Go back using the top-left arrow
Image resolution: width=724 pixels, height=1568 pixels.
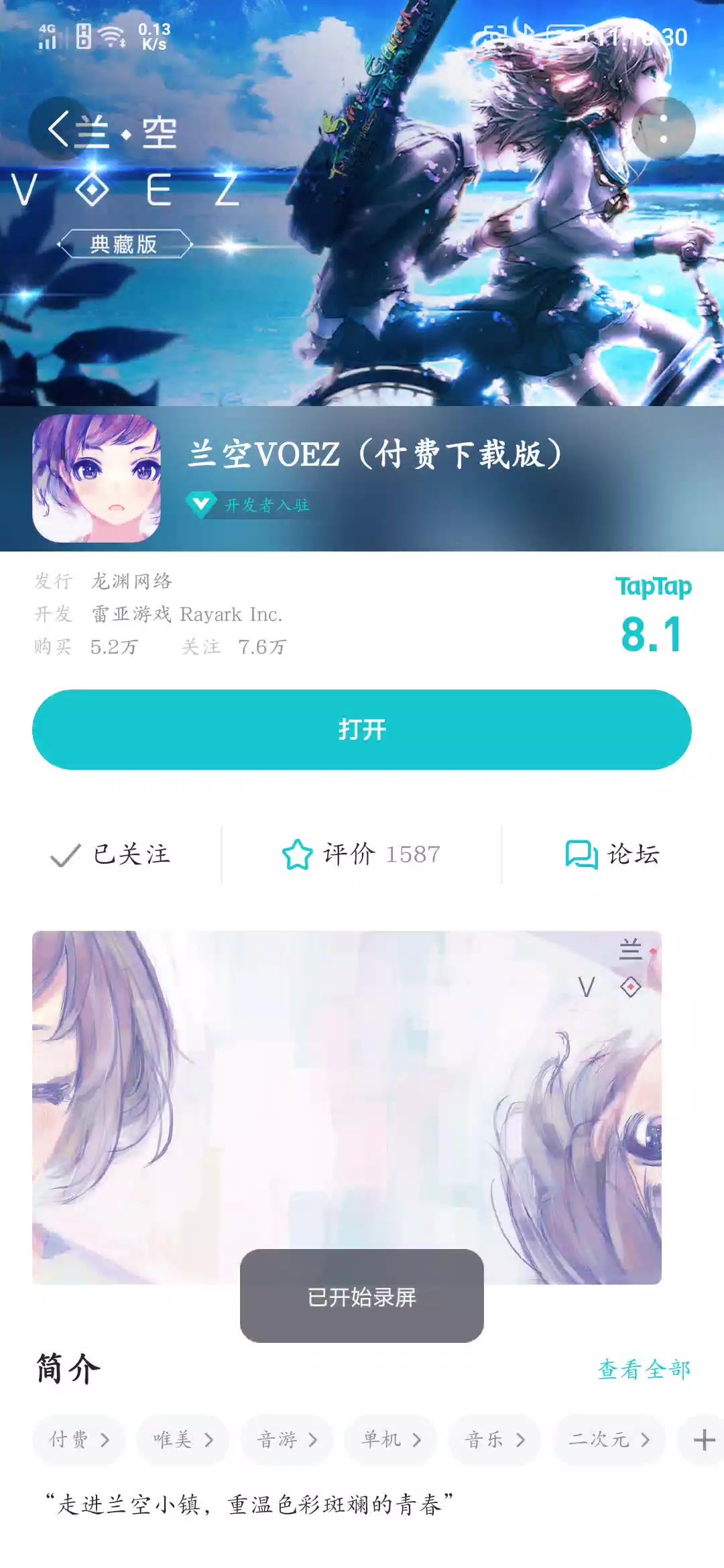(x=59, y=129)
